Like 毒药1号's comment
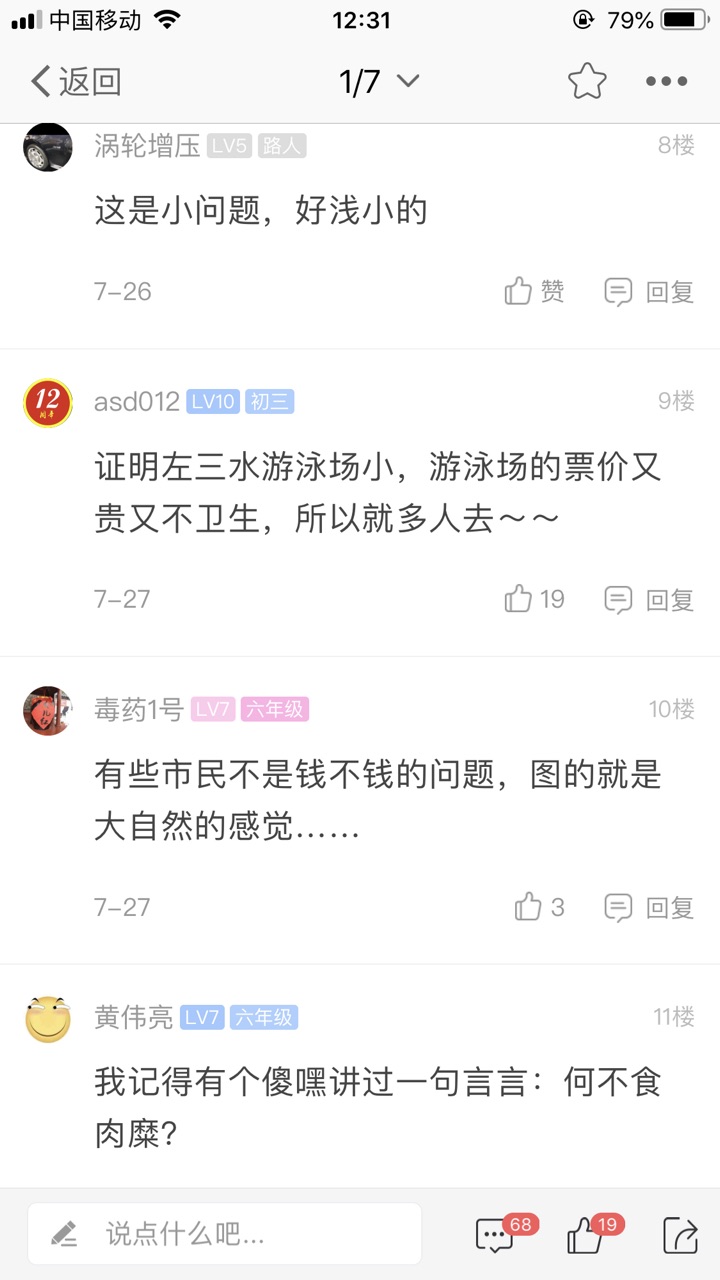This screenshot has height=1280, width=720. (x=540, y=908)
